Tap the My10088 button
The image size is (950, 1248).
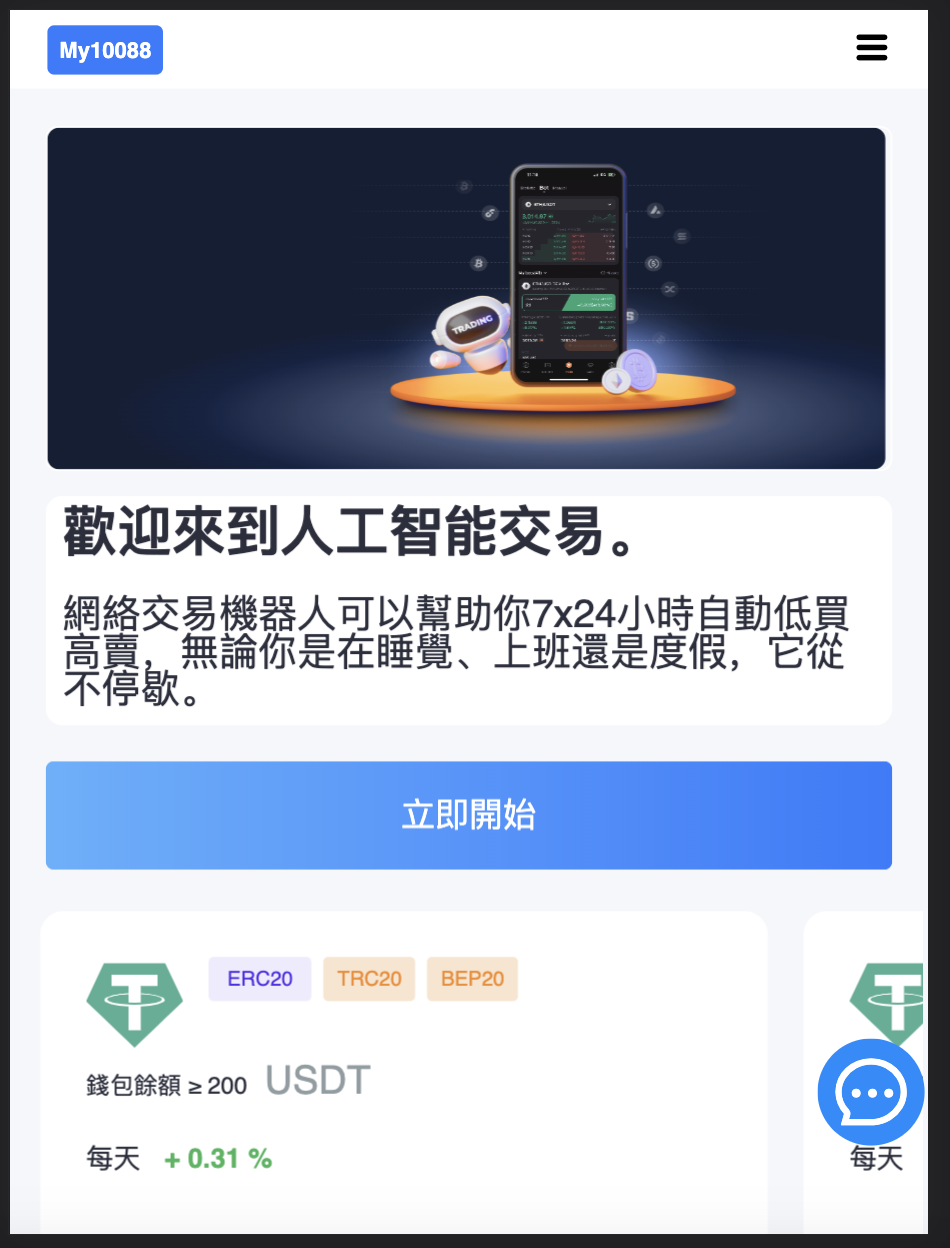[x=105, y=50]
